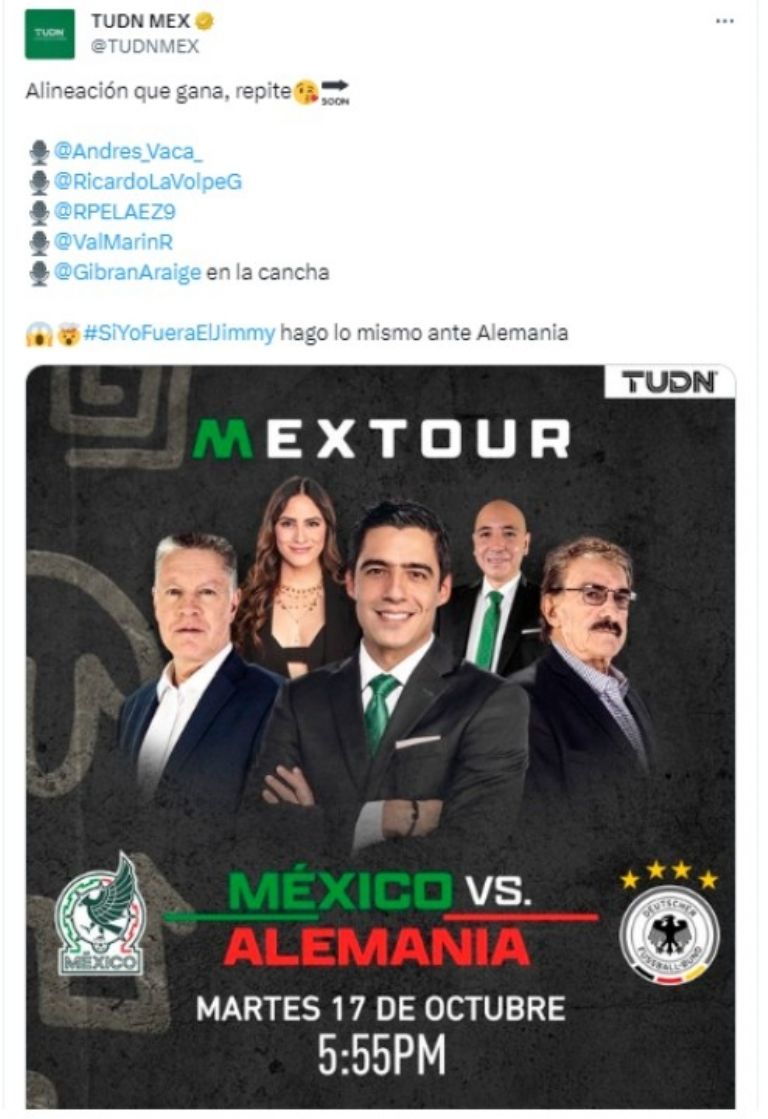Open the tweet's three-dot overflow menu

point(724,21)
